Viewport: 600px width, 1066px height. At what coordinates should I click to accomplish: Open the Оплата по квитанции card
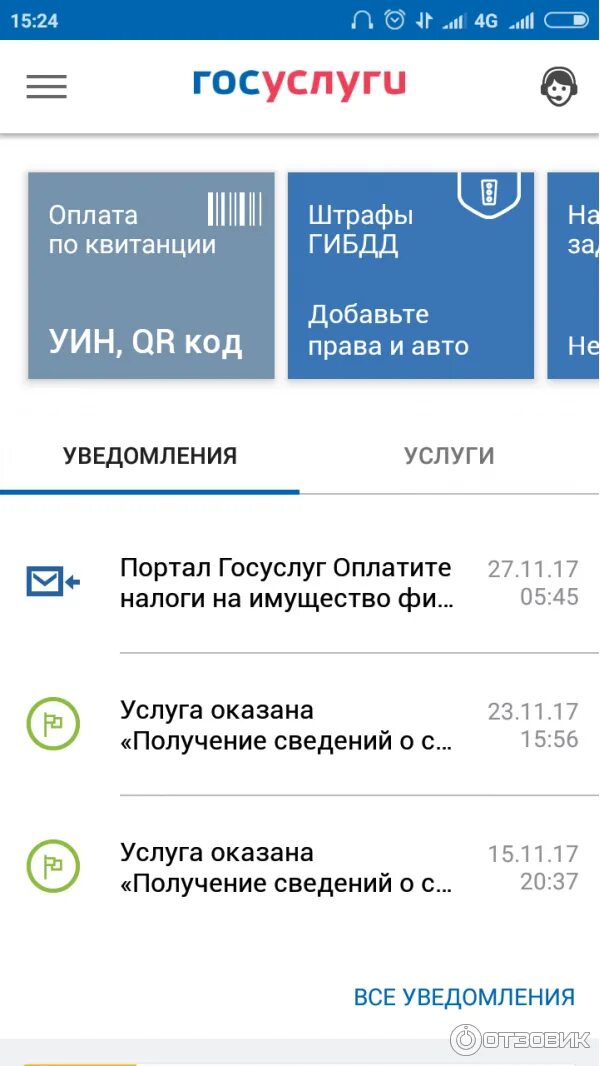pyautogui.click(x=151, y=275)
